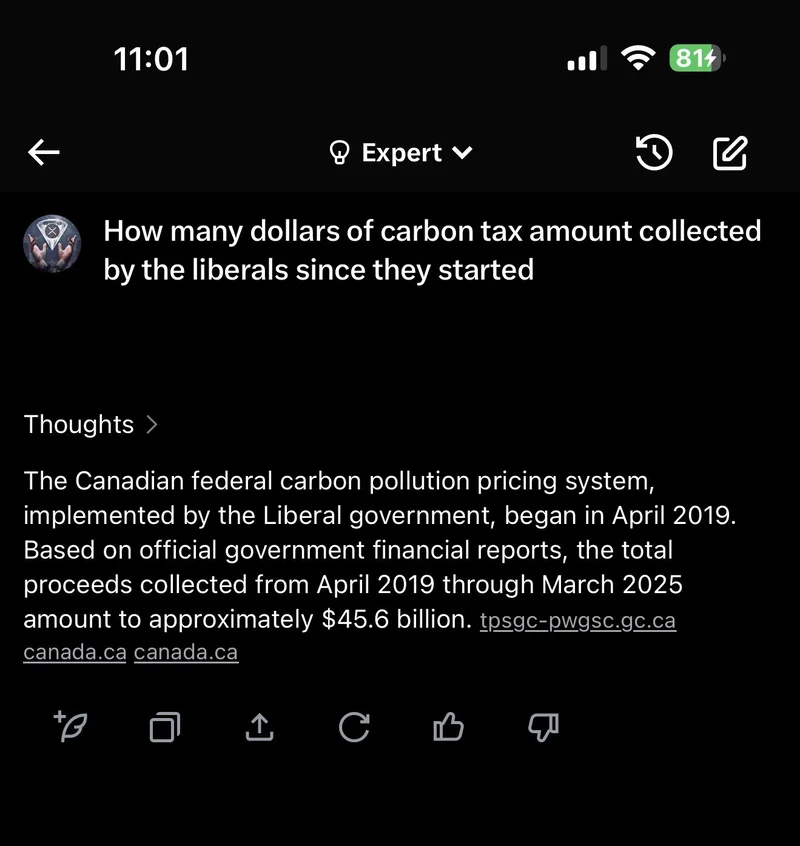Viewport: 800px width, 846px height.
Task: Open the Expert mode dropdown
Action: [x=401, y=153]
